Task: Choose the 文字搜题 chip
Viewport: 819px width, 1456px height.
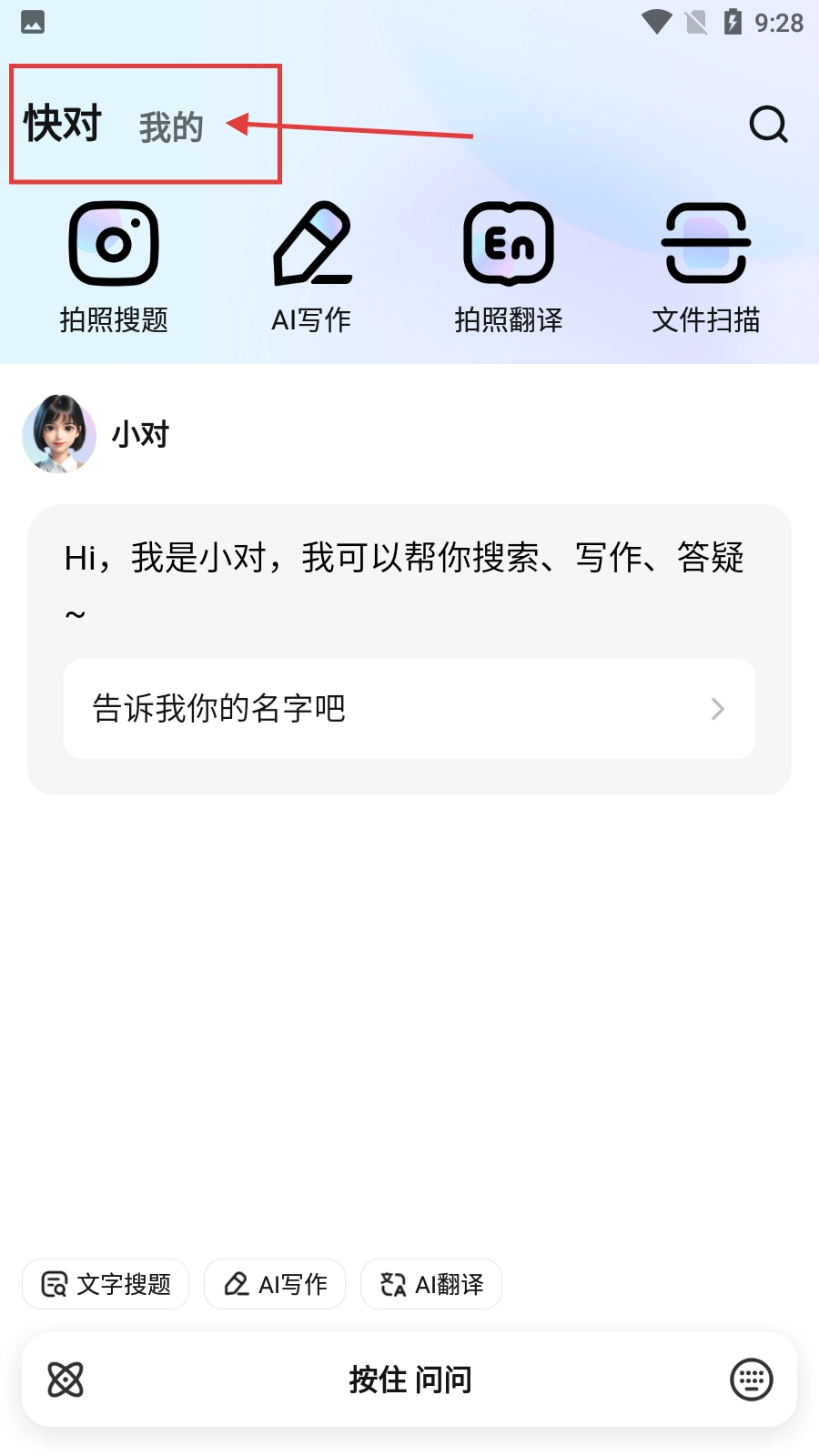Action: [106, 1284]
